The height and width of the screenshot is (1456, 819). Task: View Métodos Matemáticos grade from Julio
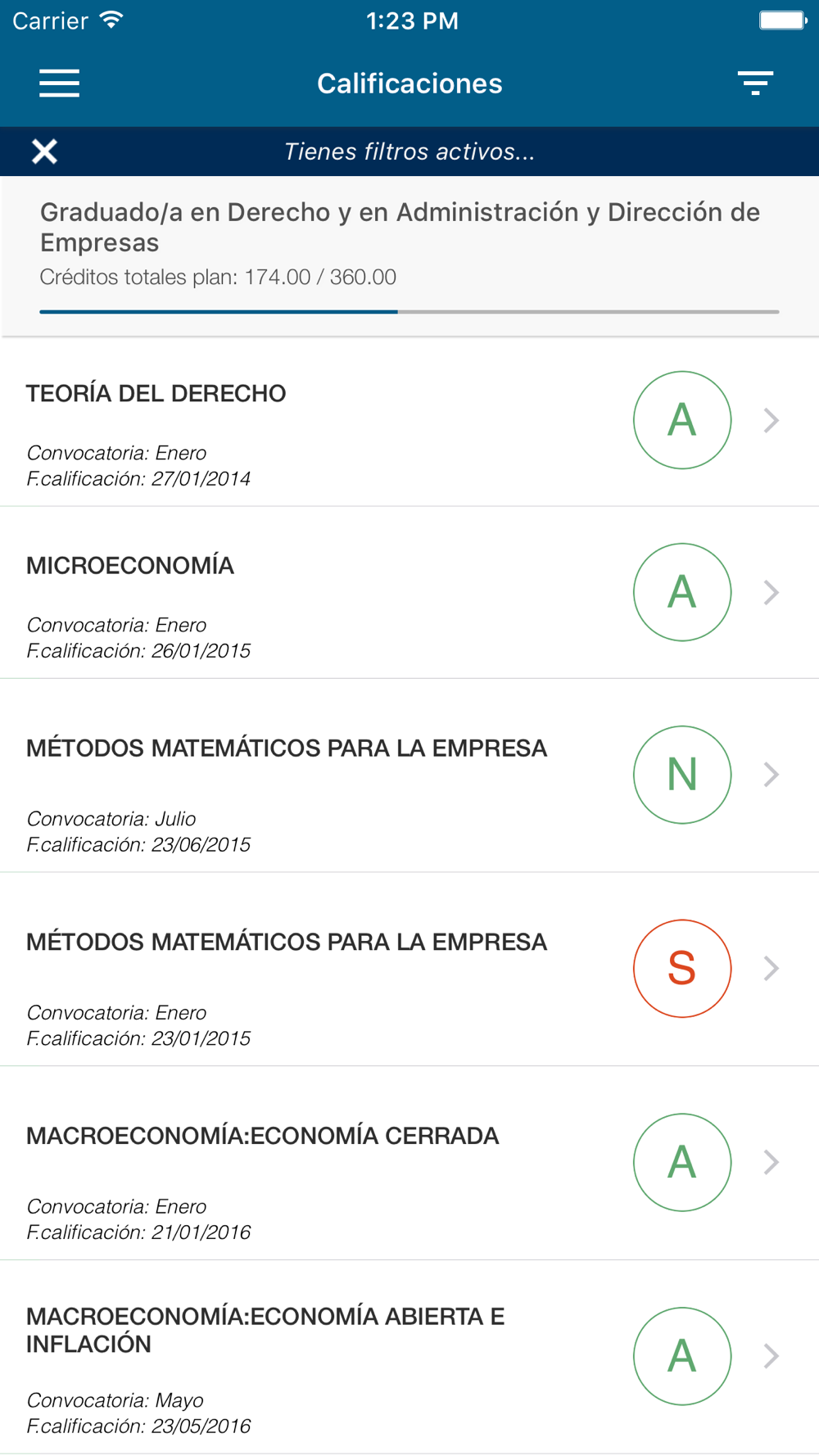click(x=409, y=775)
